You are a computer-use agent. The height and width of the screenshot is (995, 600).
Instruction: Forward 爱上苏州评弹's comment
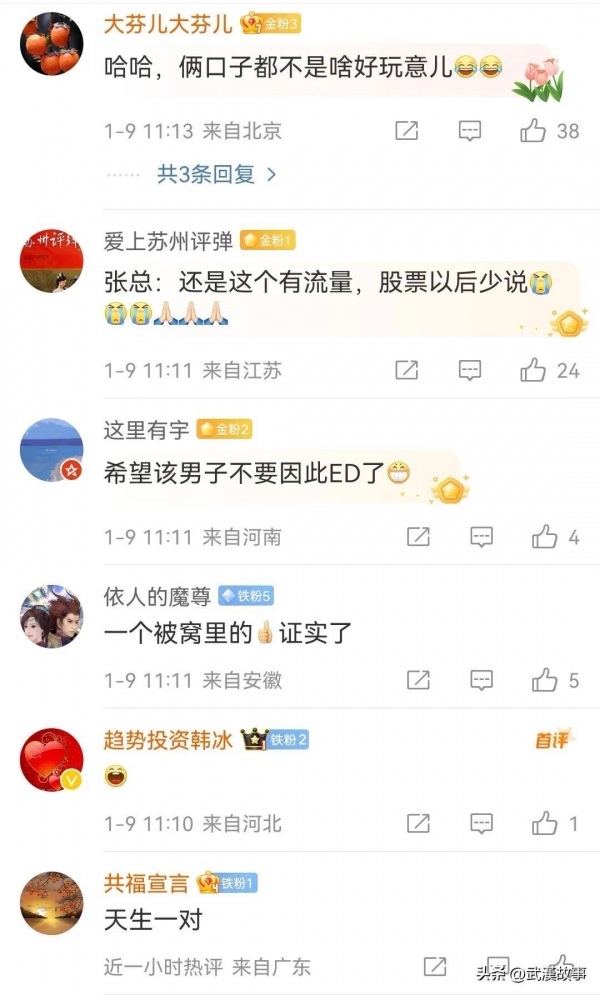pos(406,370)
